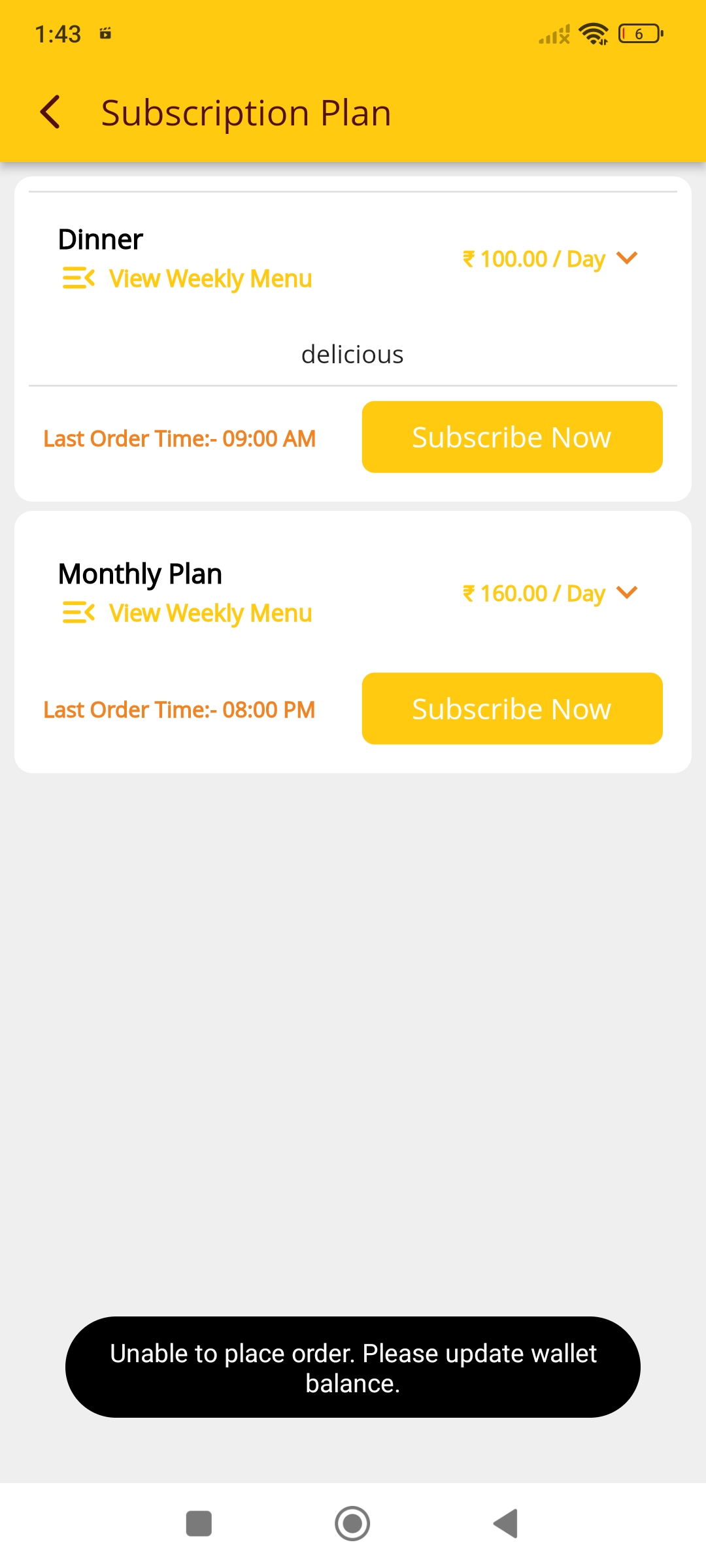Go back from Subscription Plan screen

pos(50,112)
